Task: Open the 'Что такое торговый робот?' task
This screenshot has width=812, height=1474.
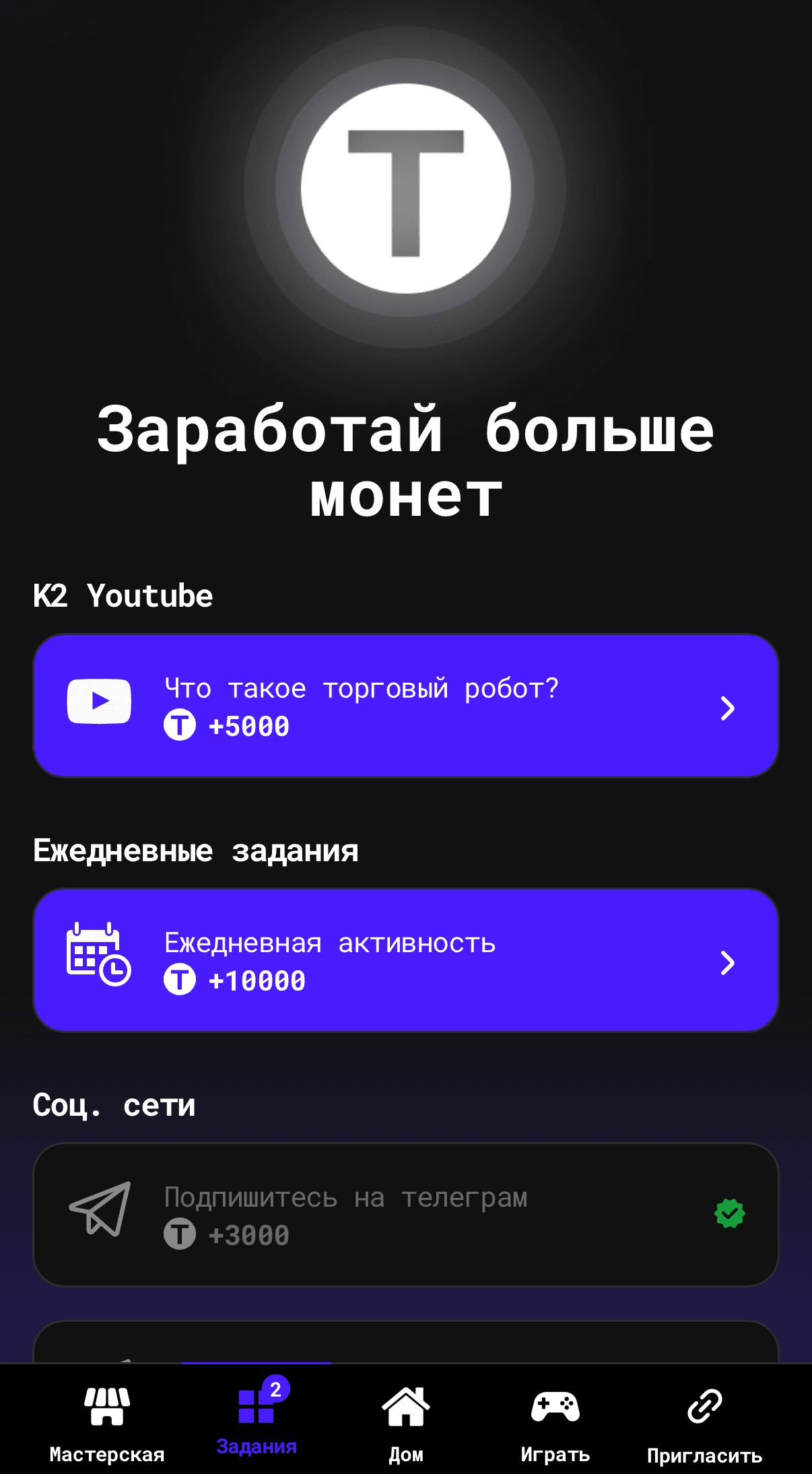Action: (x=406, y=706)
